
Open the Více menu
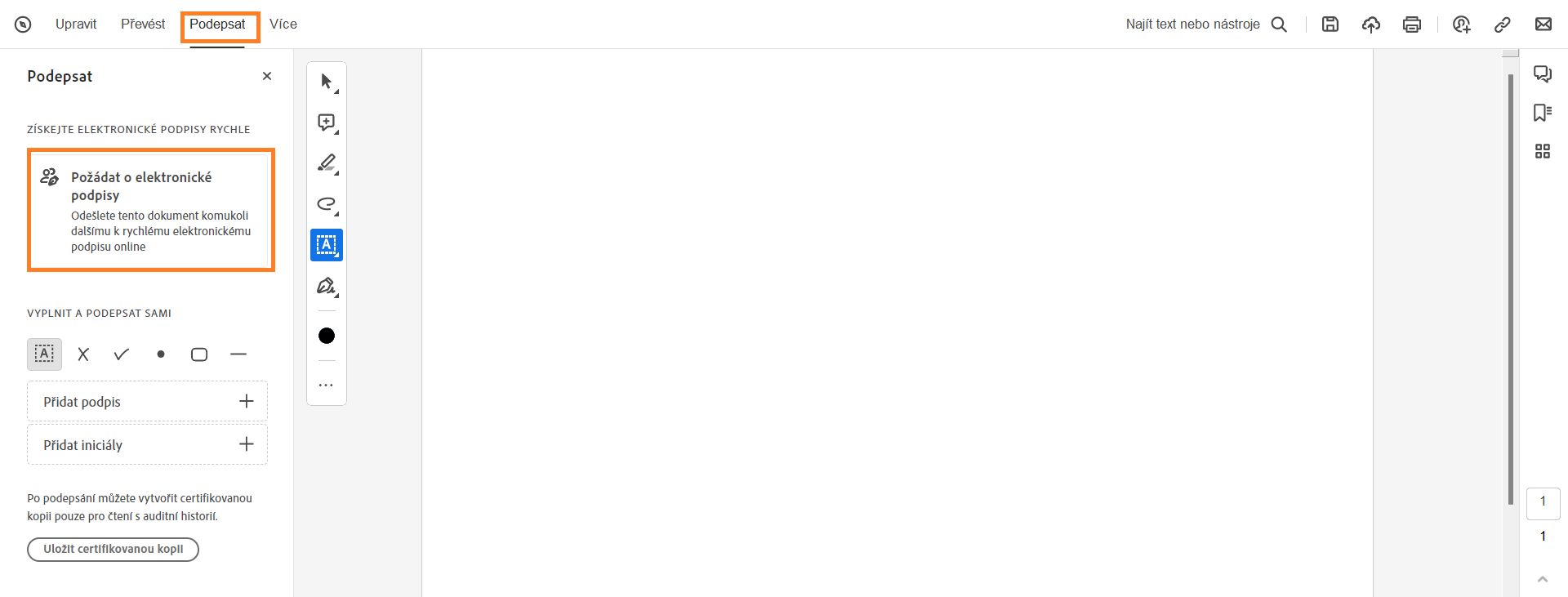[x=283, y=25]
